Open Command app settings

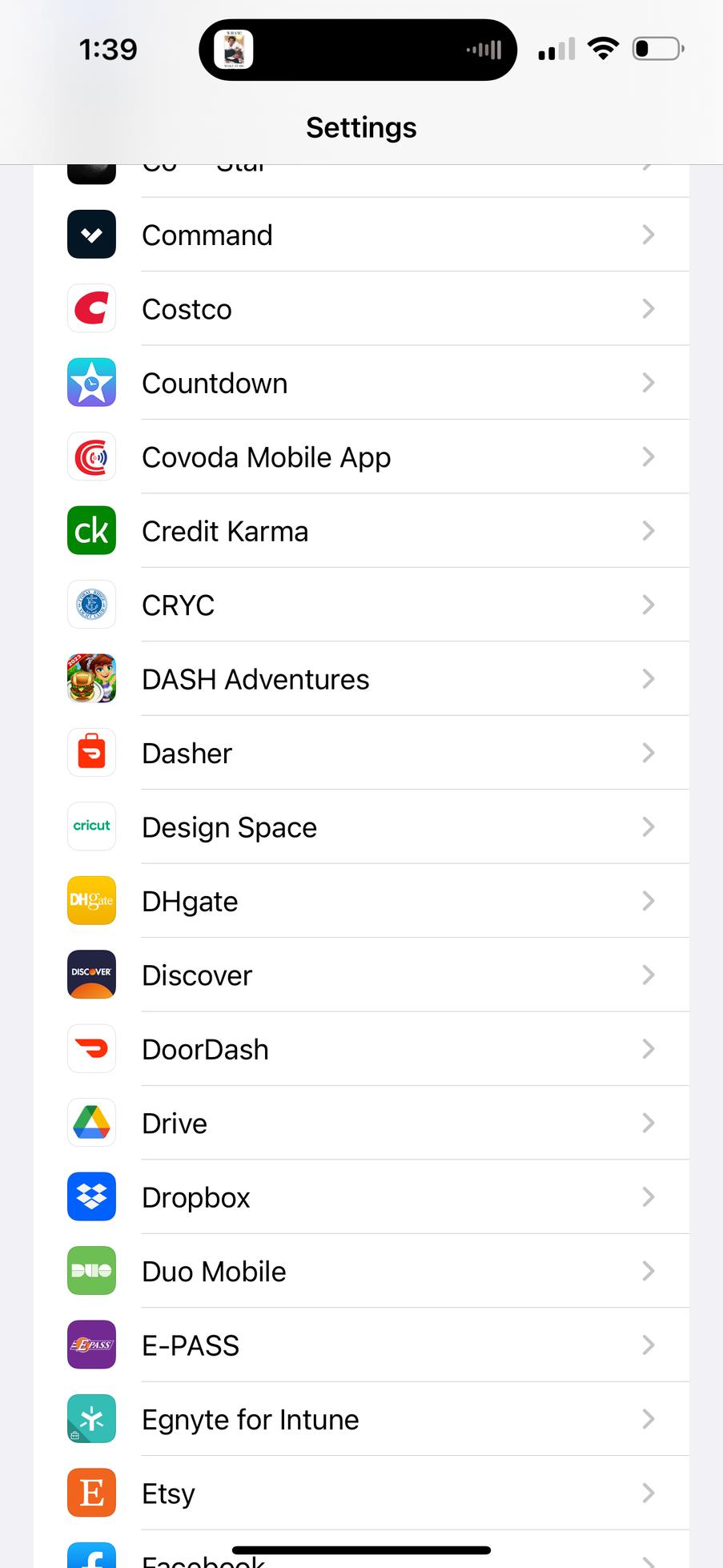pos(360,235)
